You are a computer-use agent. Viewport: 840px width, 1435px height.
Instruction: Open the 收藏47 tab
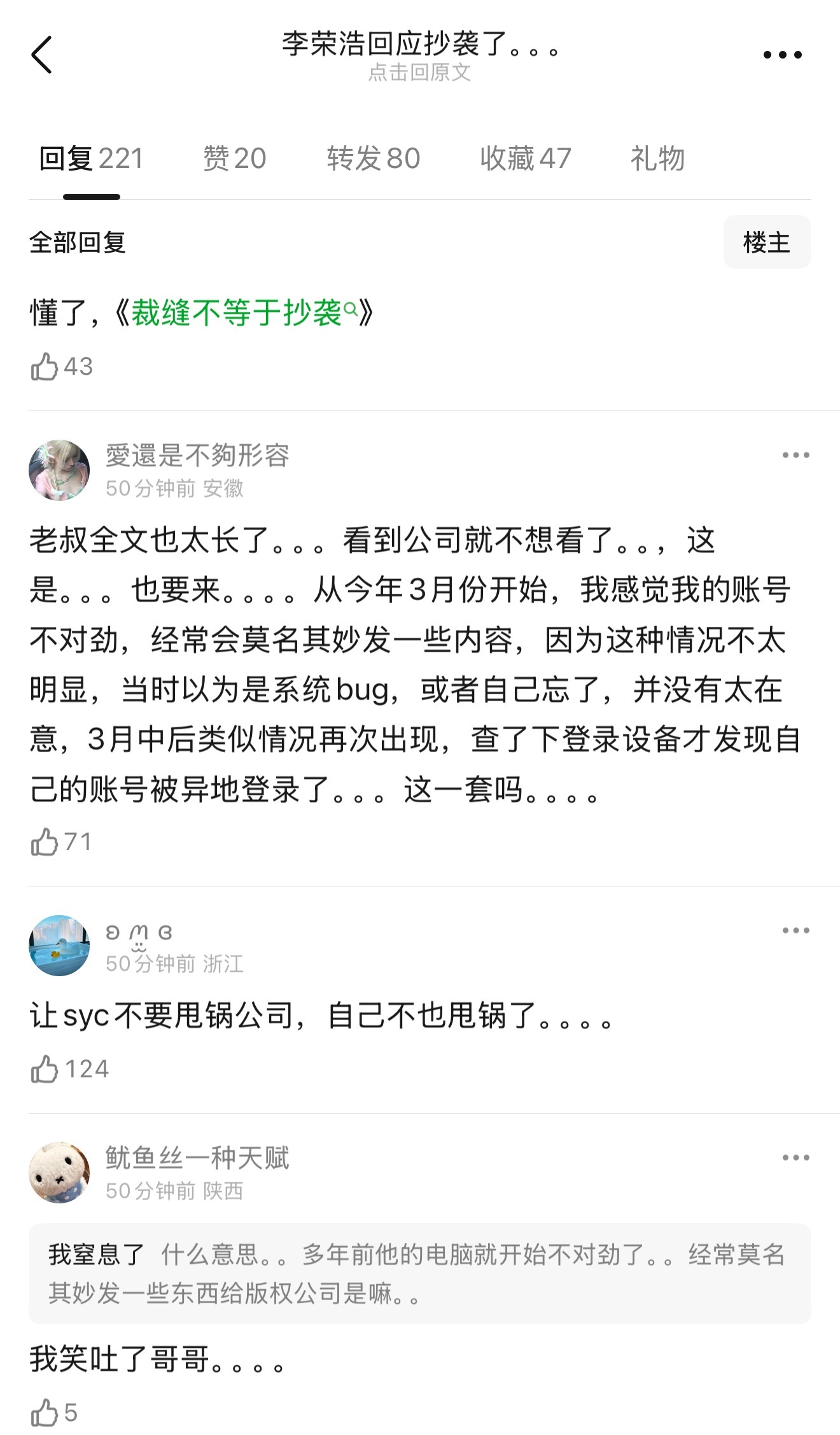(x=525, y=158)
